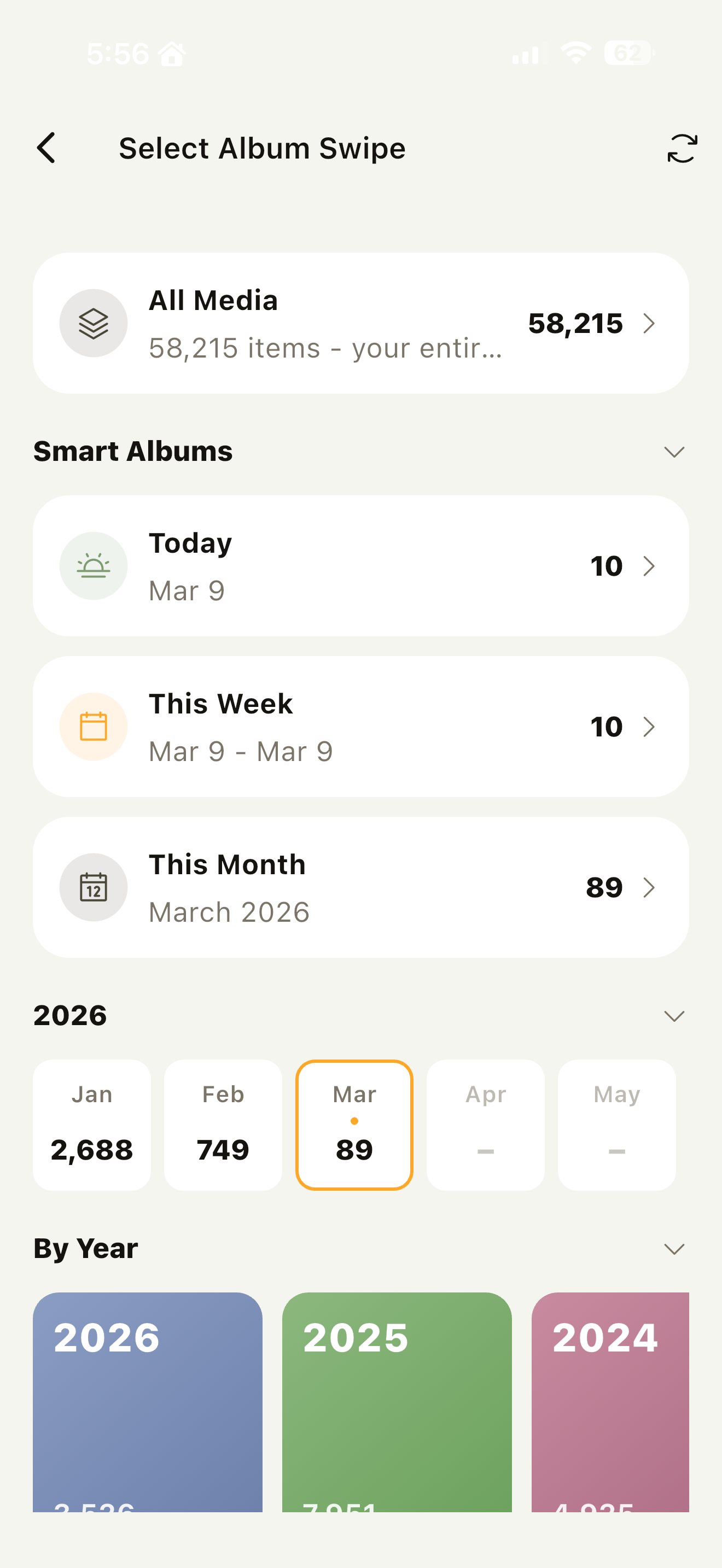Tap the arrow next to the 58,215 count

tap(650, 323)
